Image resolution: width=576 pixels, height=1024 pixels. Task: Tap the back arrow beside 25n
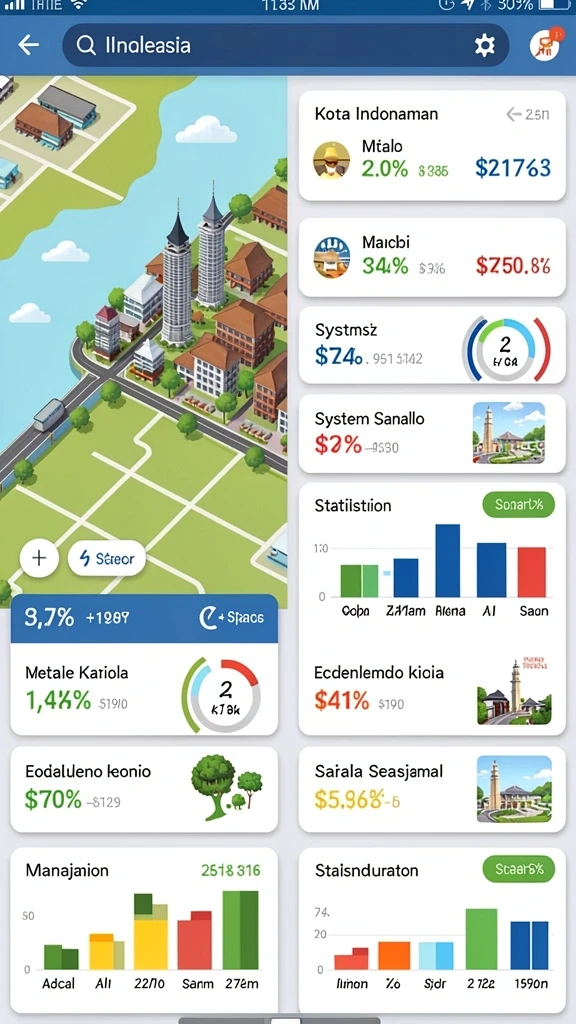(x=513, y=115)
